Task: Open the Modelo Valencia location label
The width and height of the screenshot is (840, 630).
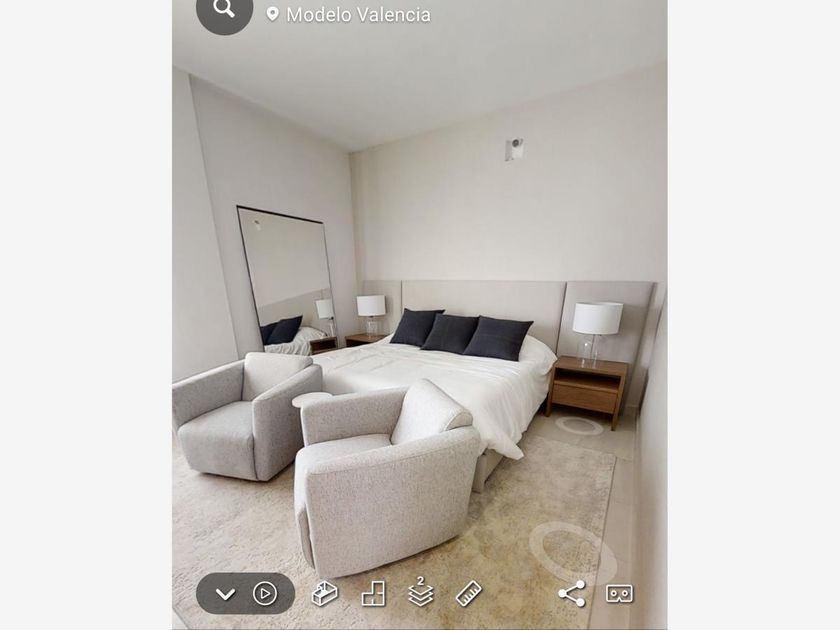Action: (x=348, y=15)
